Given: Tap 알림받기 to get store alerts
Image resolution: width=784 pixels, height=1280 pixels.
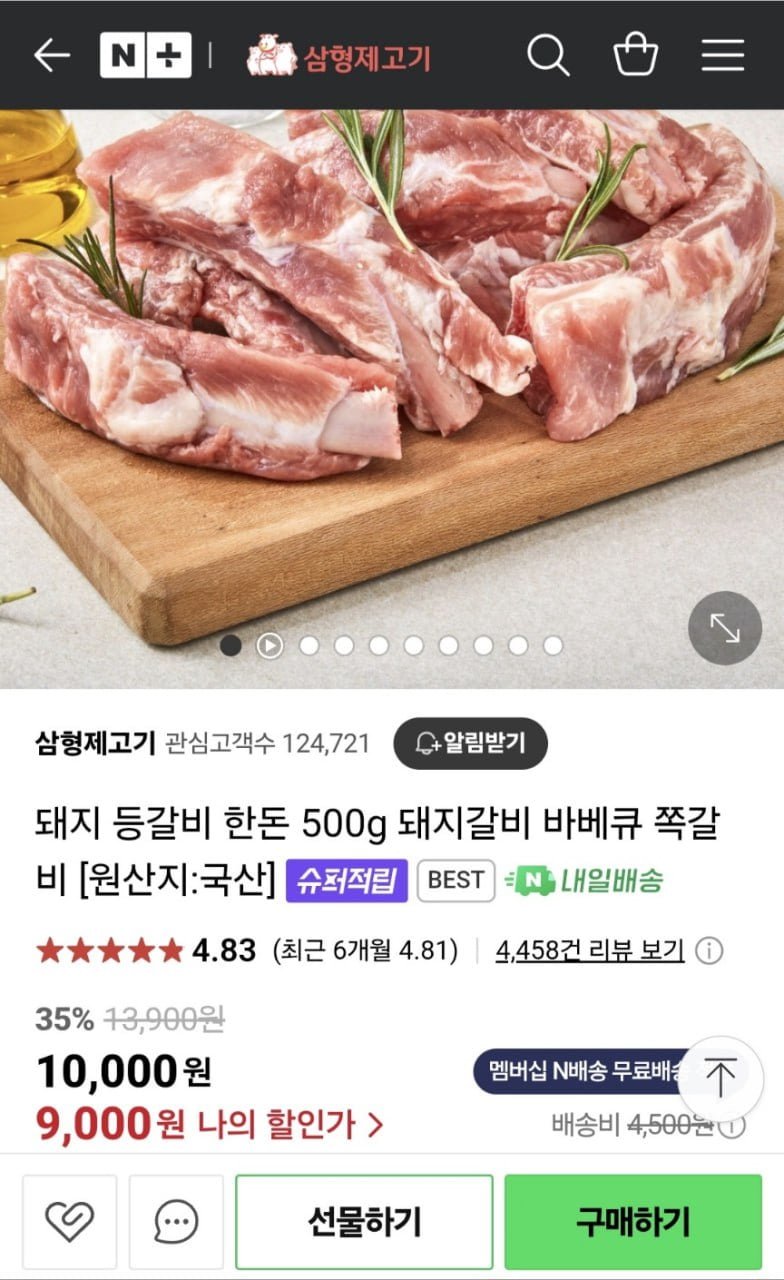Looking at the screenshot, I should (470, 743).
